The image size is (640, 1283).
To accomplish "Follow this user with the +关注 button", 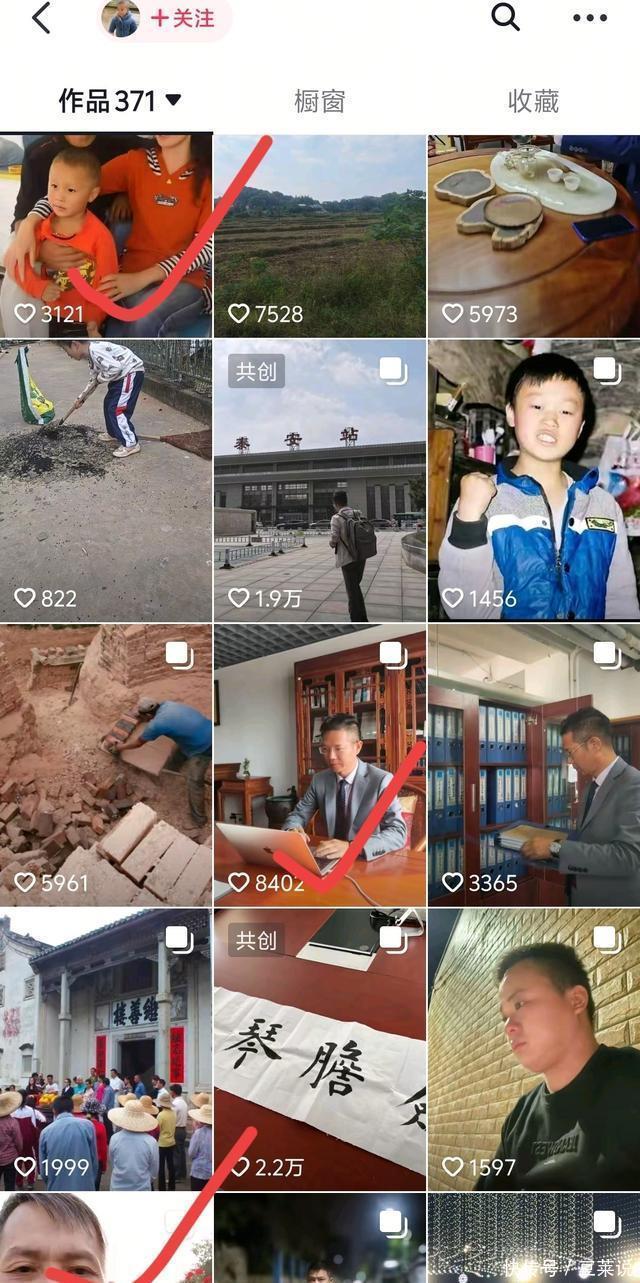I will point(182,18).
